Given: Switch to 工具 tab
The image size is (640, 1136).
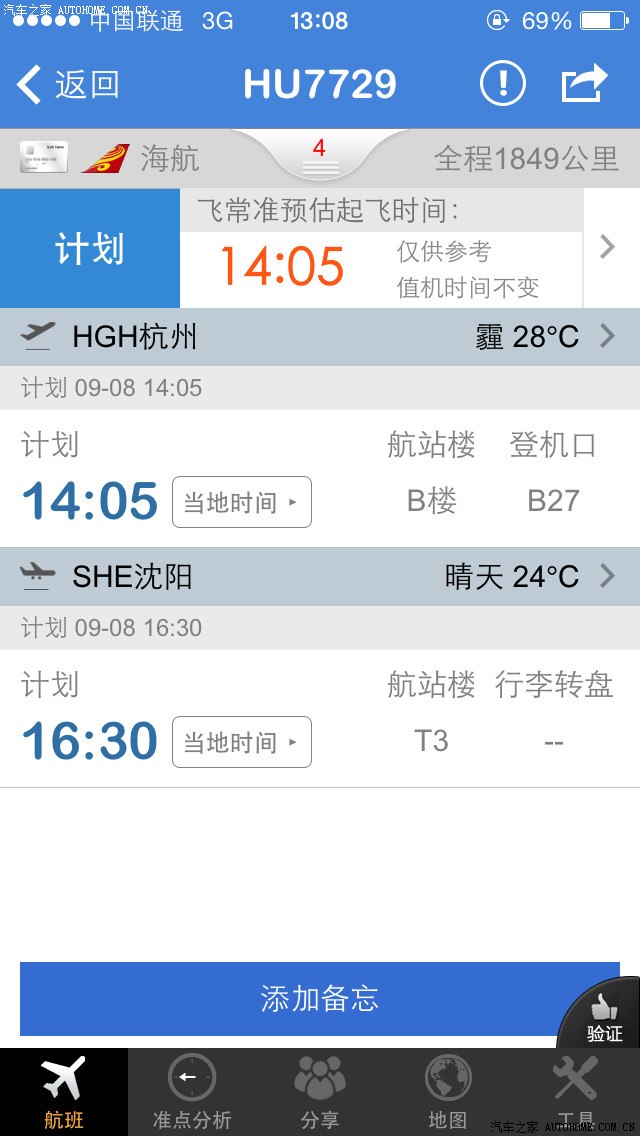Looking at the screenshot, I should click(x=576, y=1092).
